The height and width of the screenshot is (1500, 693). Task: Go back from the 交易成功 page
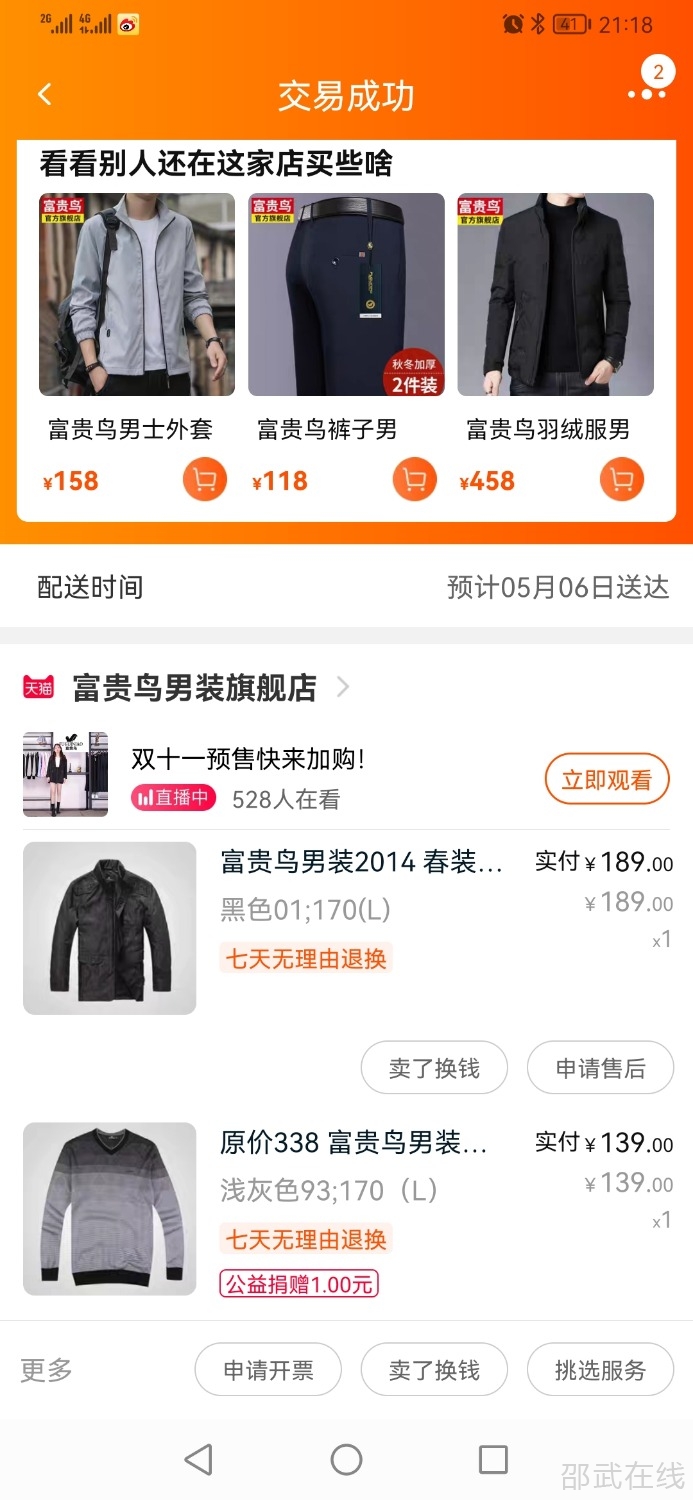pyautogui.click(x=44, y=95)
